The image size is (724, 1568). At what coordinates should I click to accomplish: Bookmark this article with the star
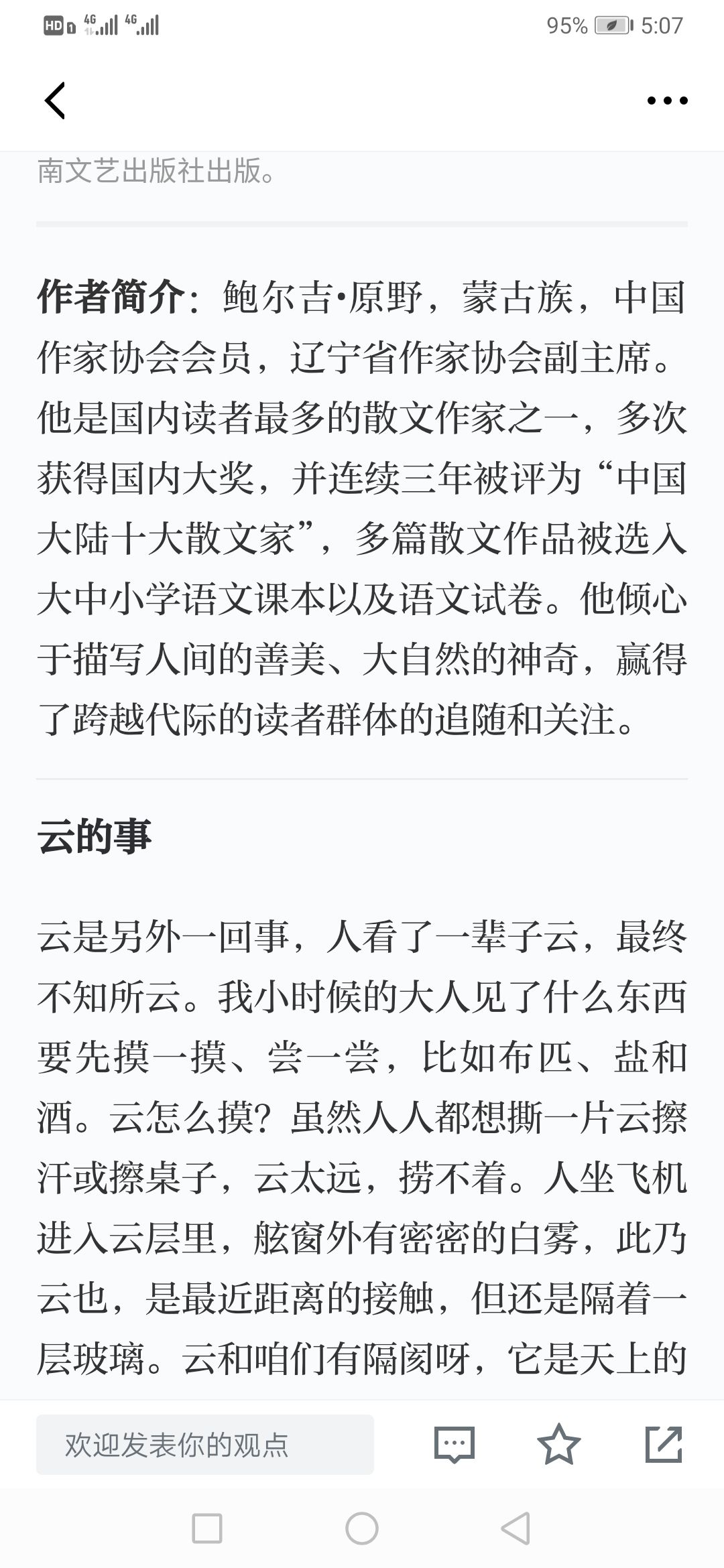coord(558,1444)
